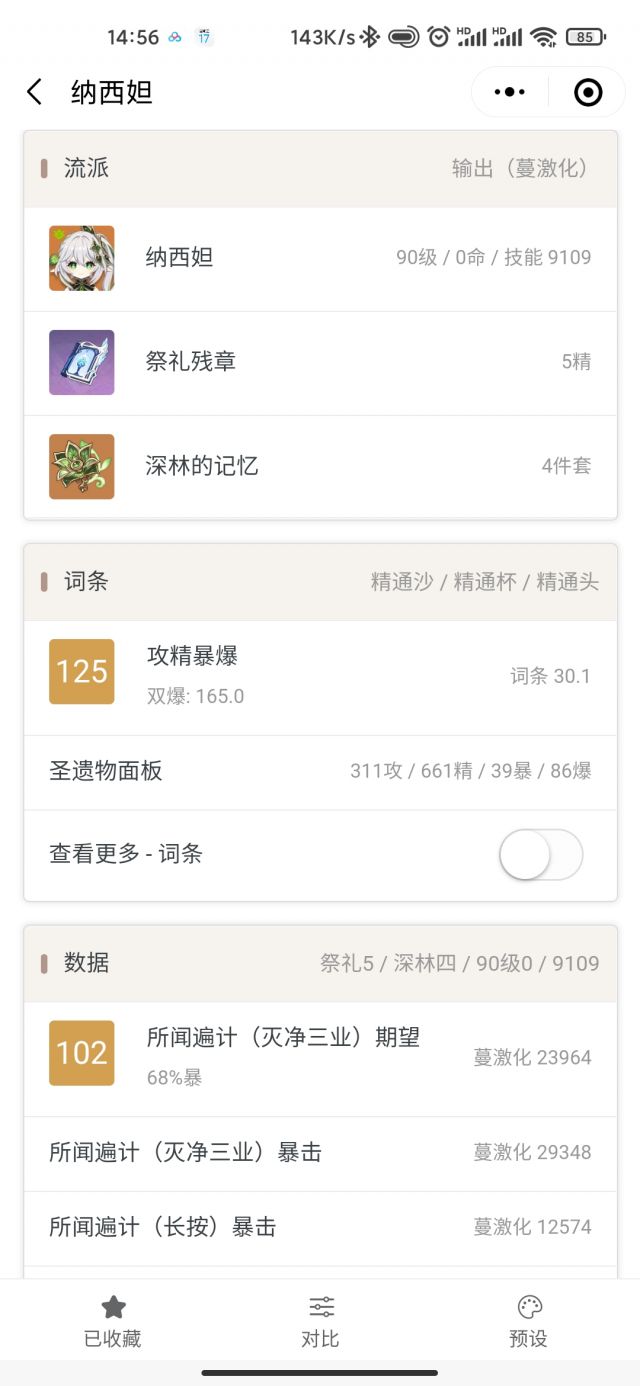Select the 祭礼残章 weapon row
640x1386 pixels.
point(320,362)
